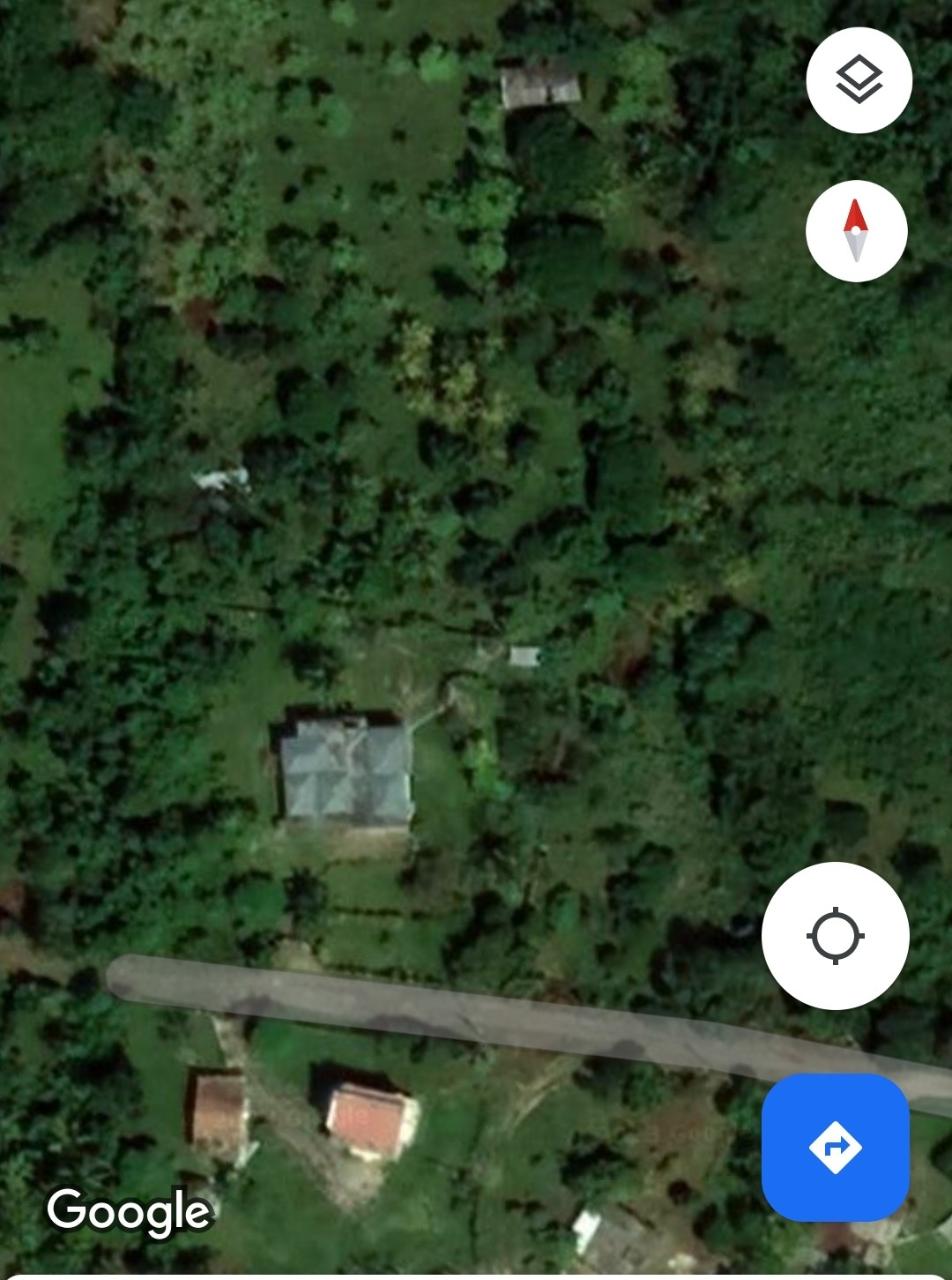Tap the compass to reset north
Image resolution: width=952 pixels, height=1280 pixels.
pos(856,231)
